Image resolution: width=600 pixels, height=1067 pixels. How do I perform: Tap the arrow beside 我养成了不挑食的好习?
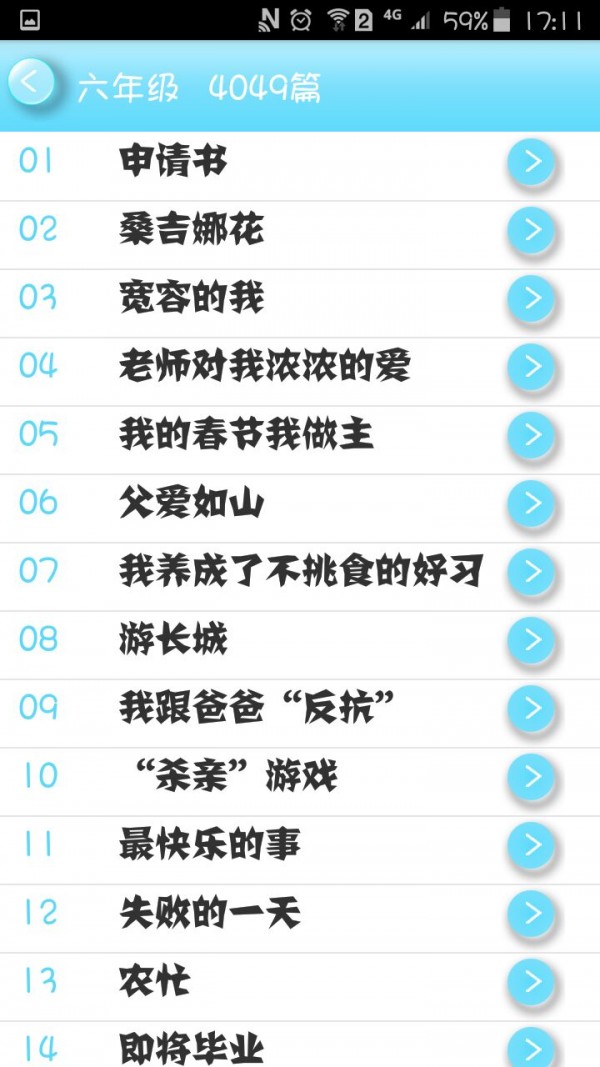pos(530,572)
